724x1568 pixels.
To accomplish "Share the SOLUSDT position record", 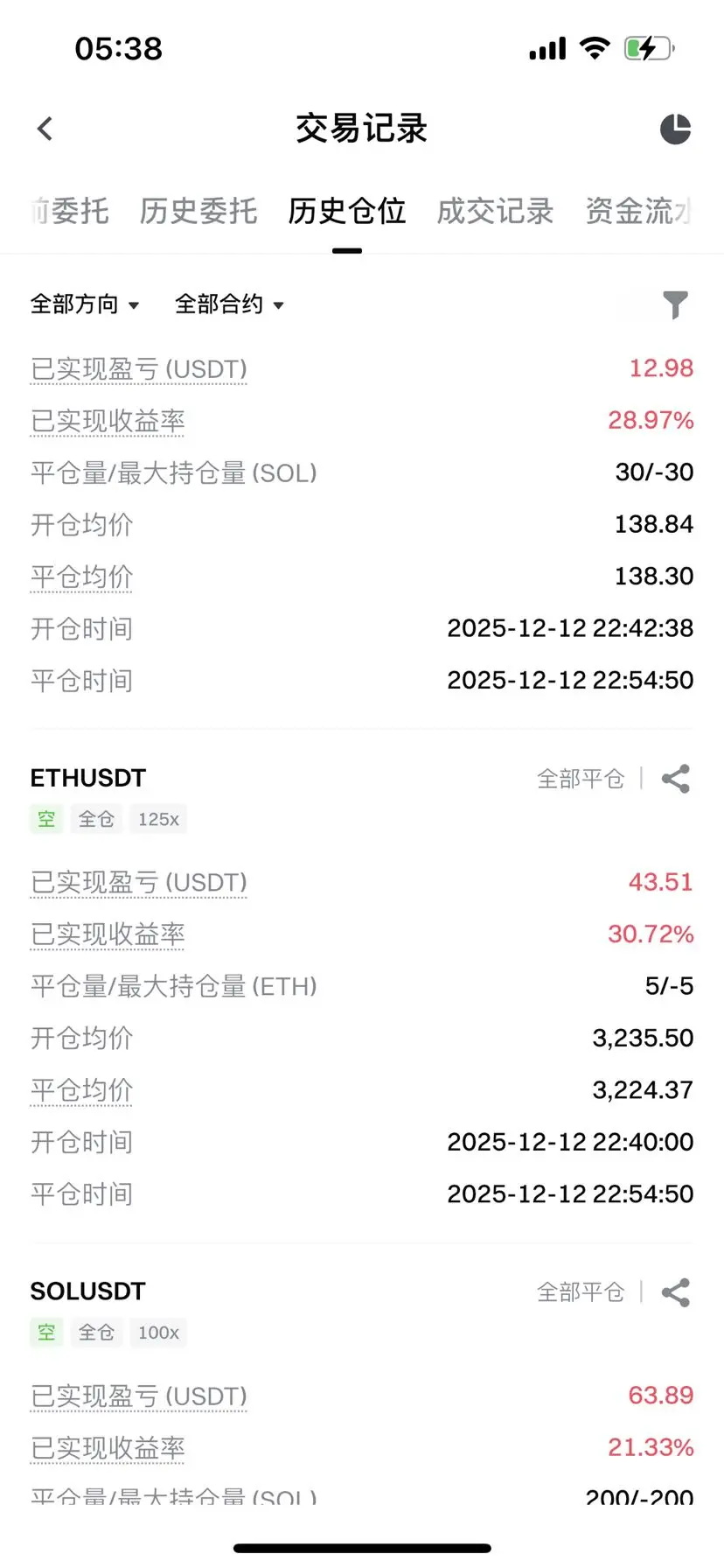I will coord(675,1292).
